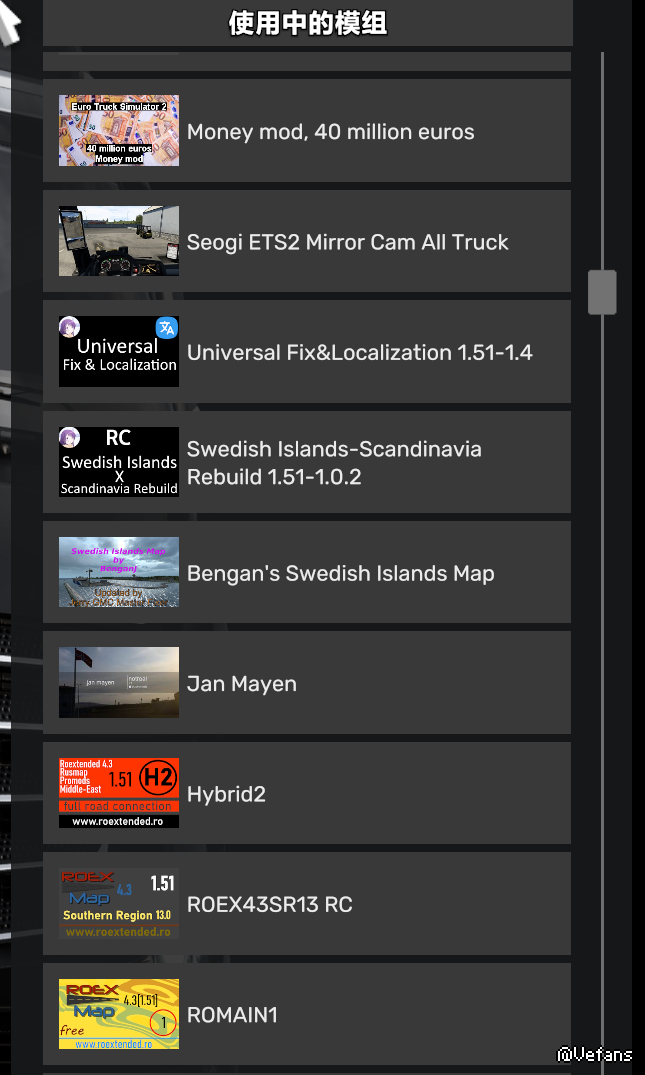
Task: Select the ROMAIN1 mod
Action: [x=306, y=1014]
